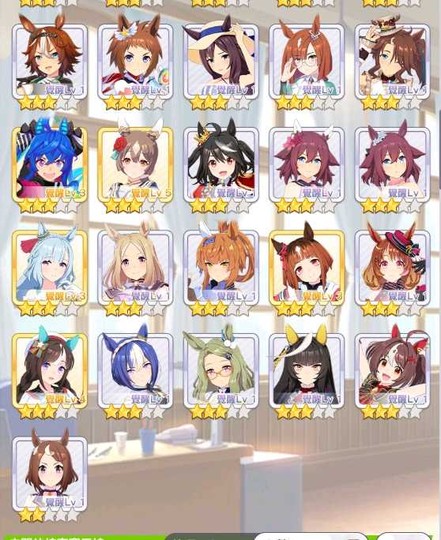Select the blue twin-tail haired character card
This screenshot has height=540, width=441.
click(x=50, y=165)
